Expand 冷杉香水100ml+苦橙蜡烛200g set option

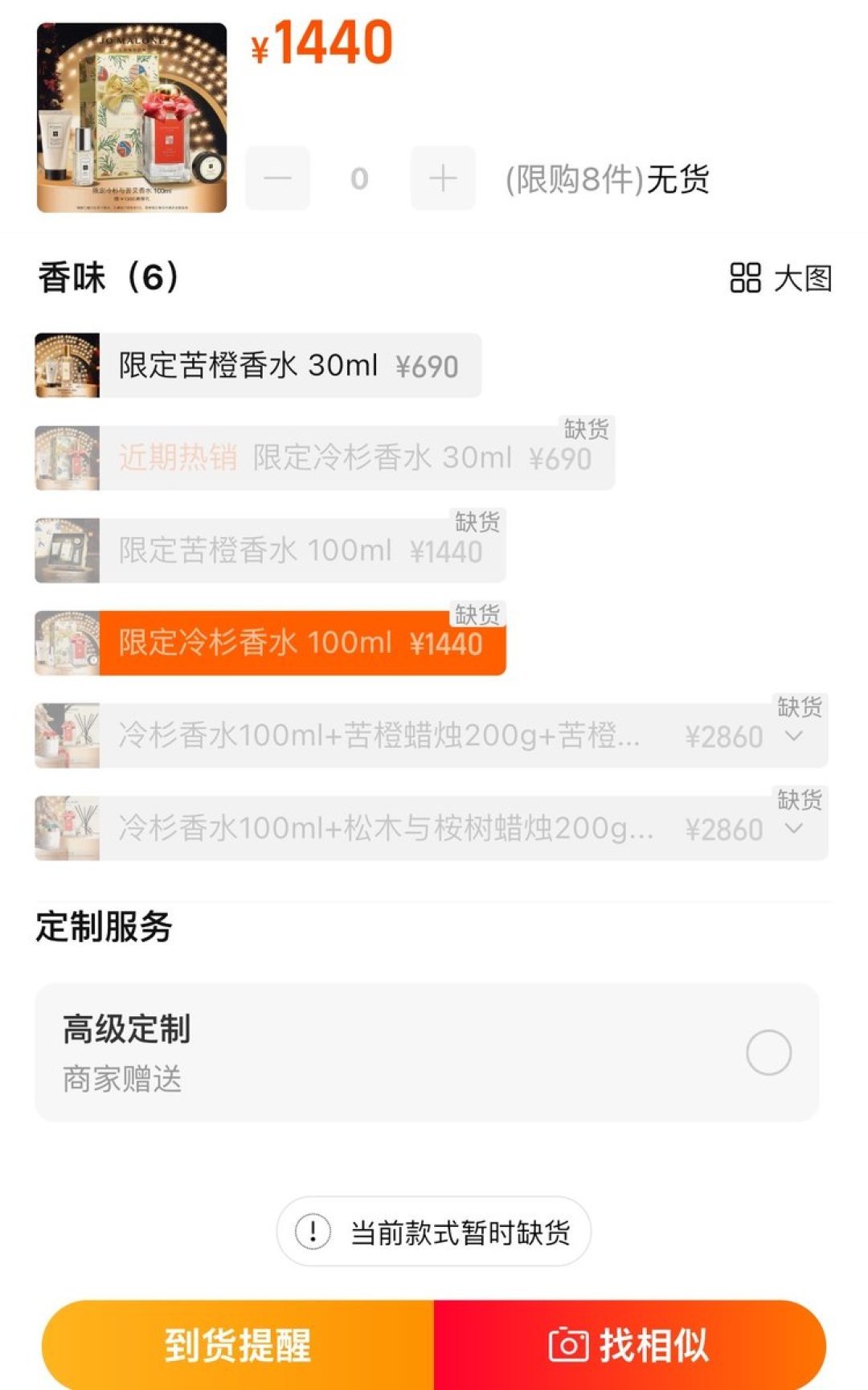point(793,736)
